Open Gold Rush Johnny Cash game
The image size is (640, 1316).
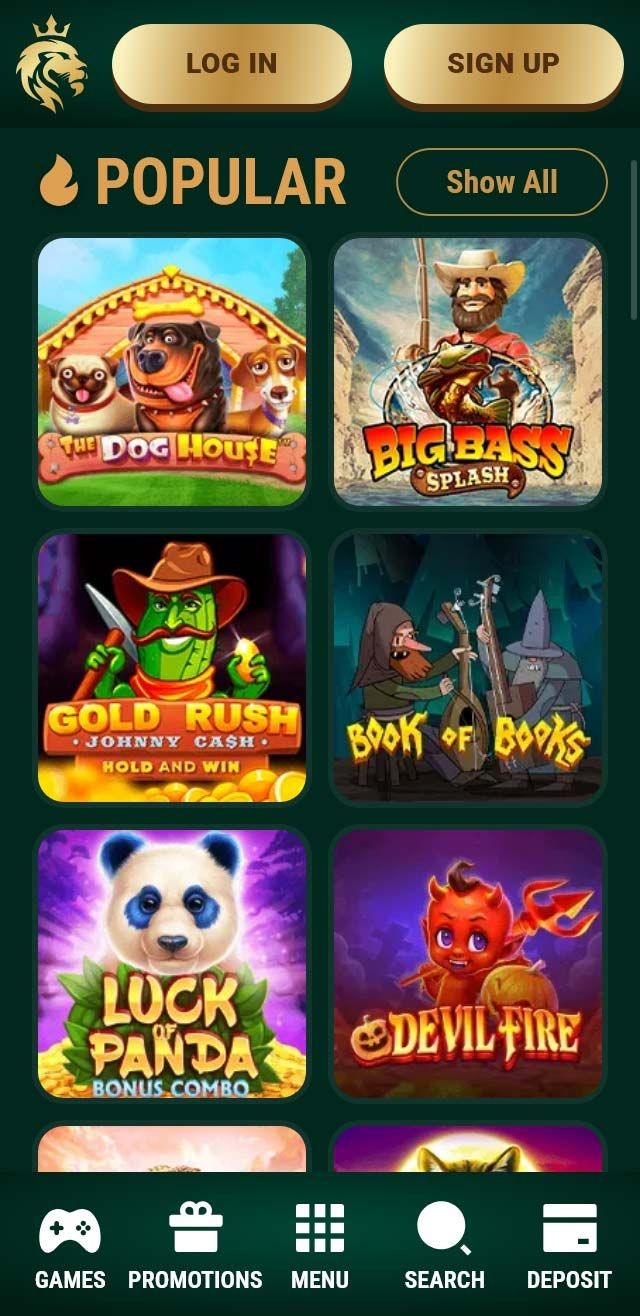click(172, 667)
